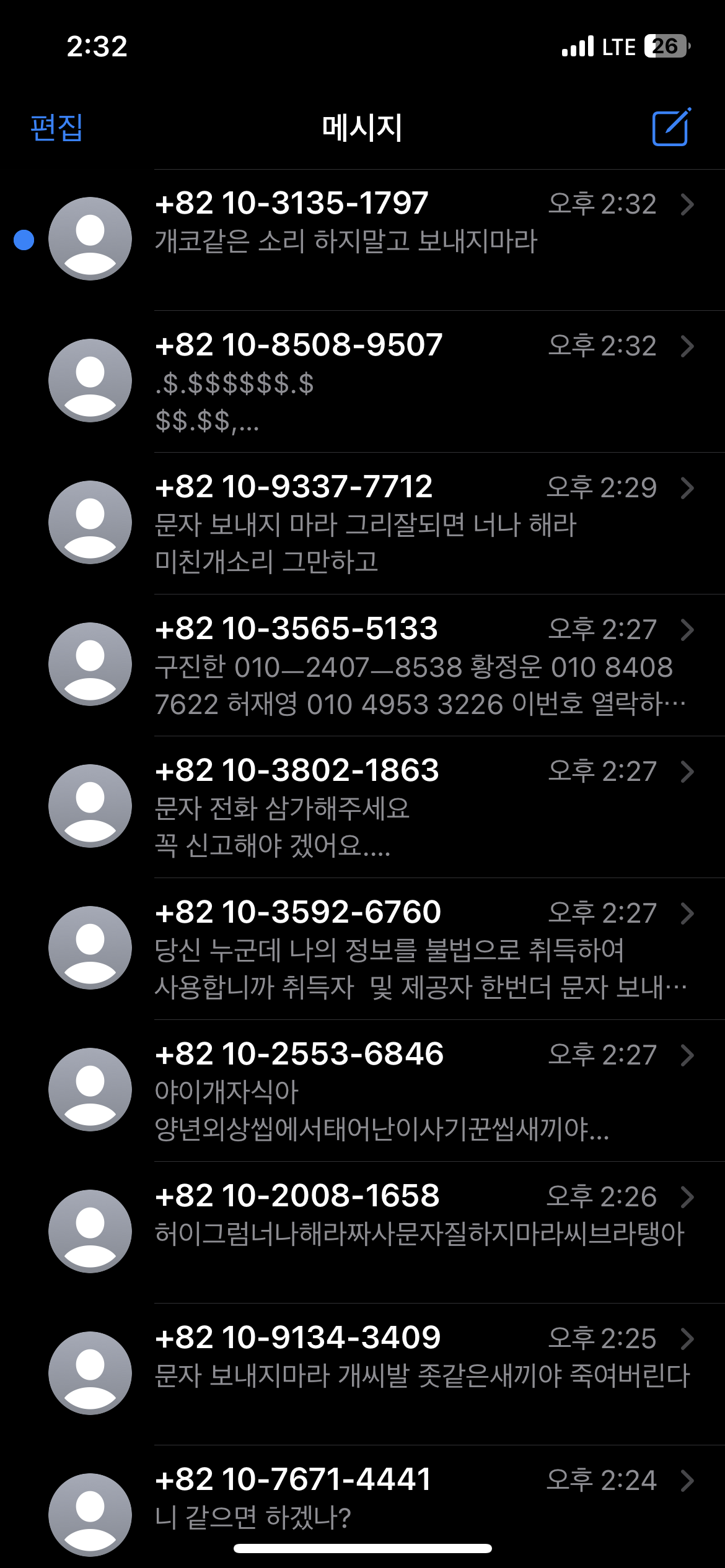Open the conversation with +82 10-8508-9507

pos(362,381)
